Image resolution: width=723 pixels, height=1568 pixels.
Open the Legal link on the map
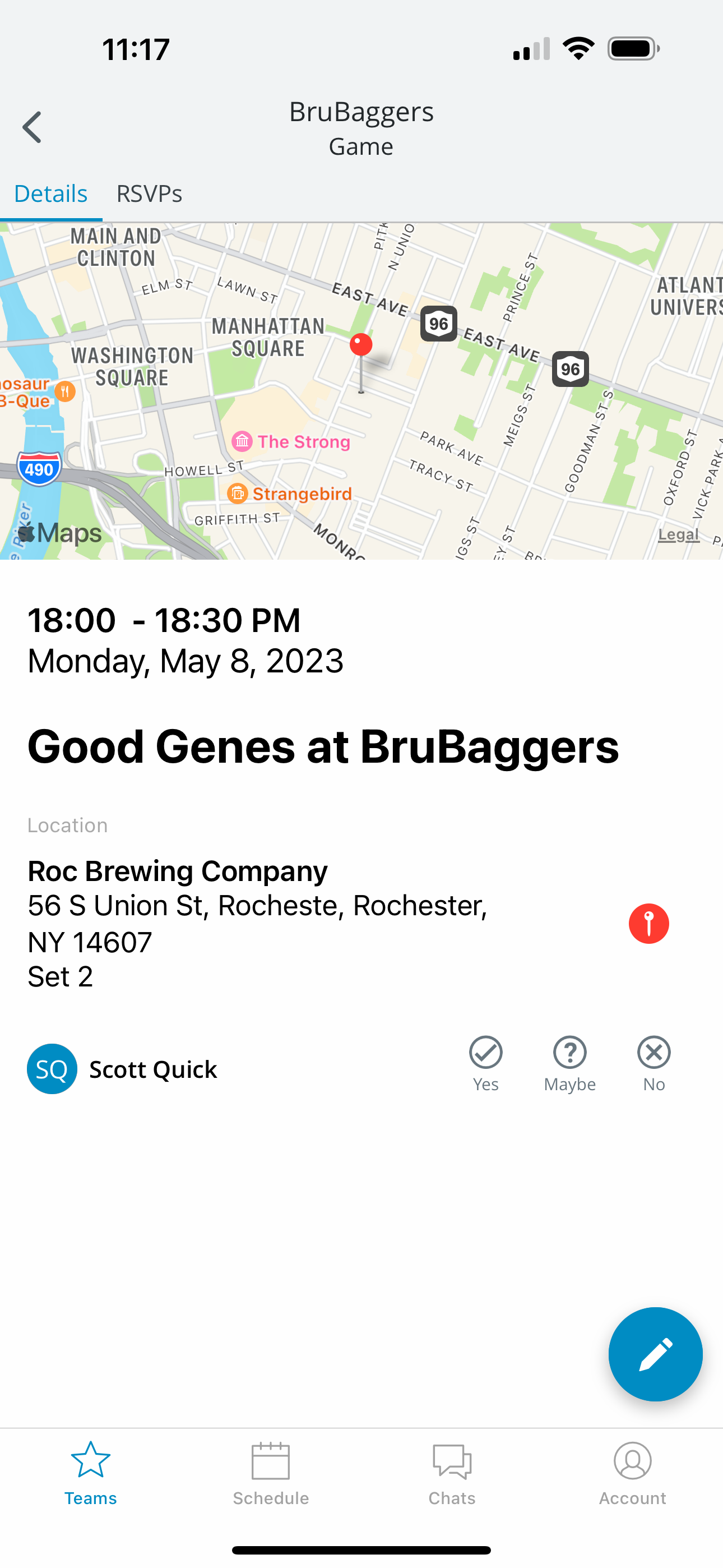[679, 534]
